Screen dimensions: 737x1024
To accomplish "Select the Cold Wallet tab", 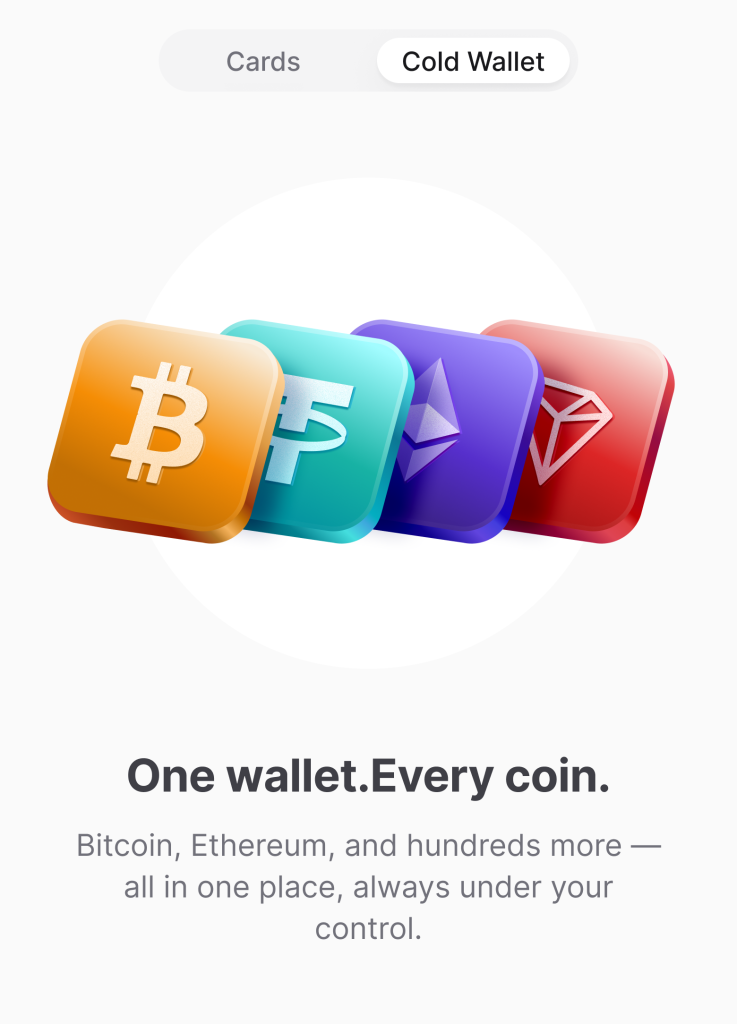I will (473, 61).
